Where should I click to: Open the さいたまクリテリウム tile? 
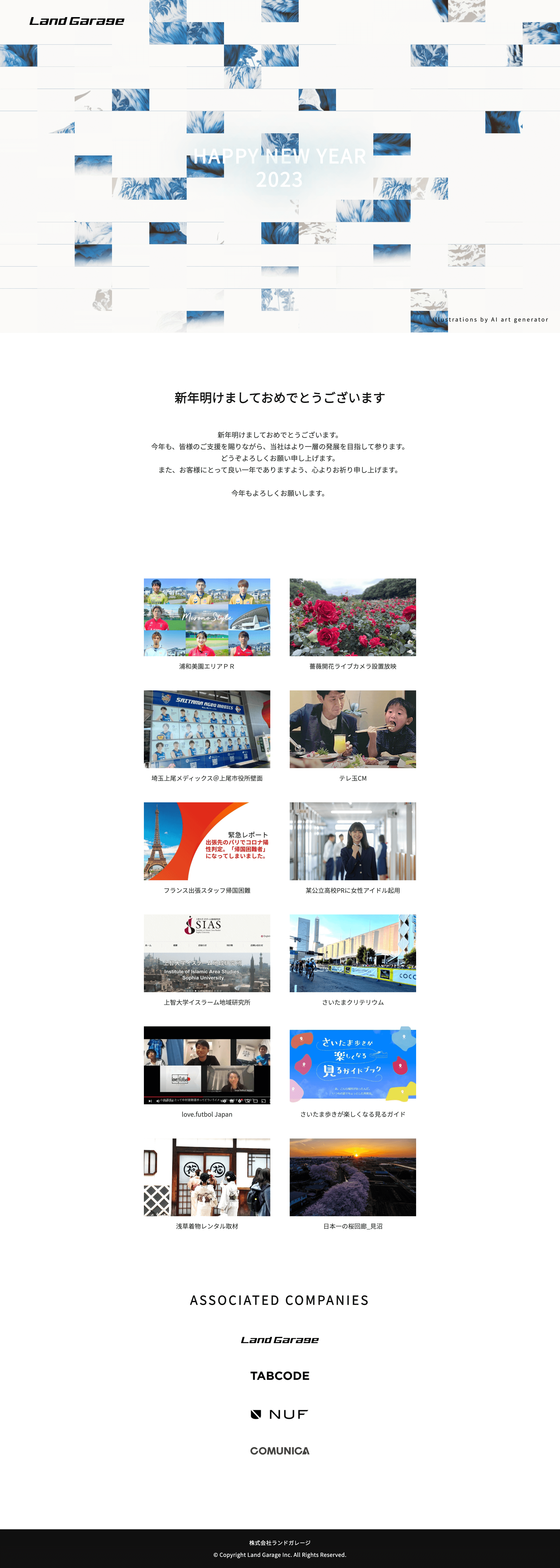click(352, 953)
